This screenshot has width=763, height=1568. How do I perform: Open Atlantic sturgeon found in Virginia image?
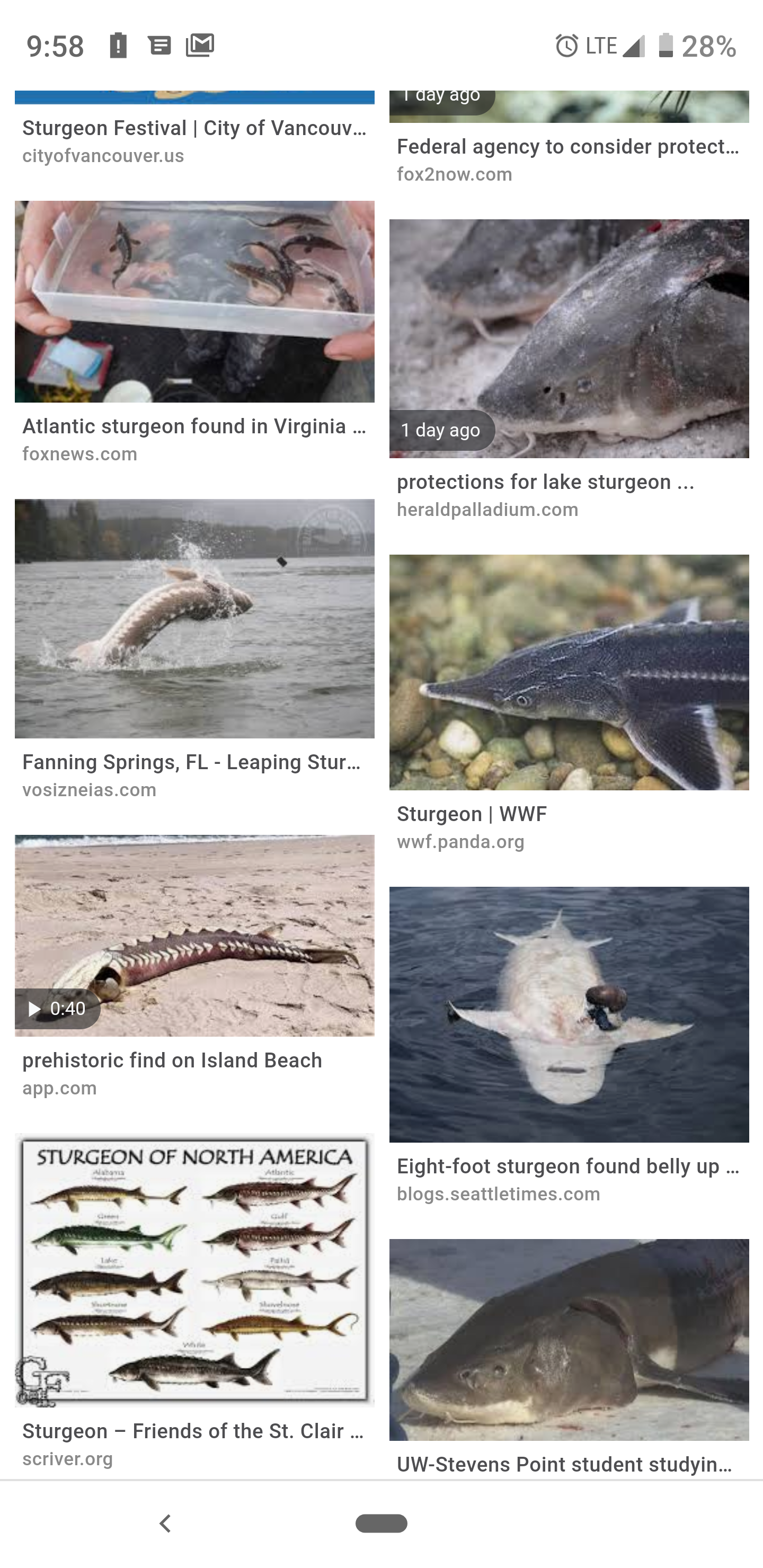pyautogui.click(x=194, y=301)
